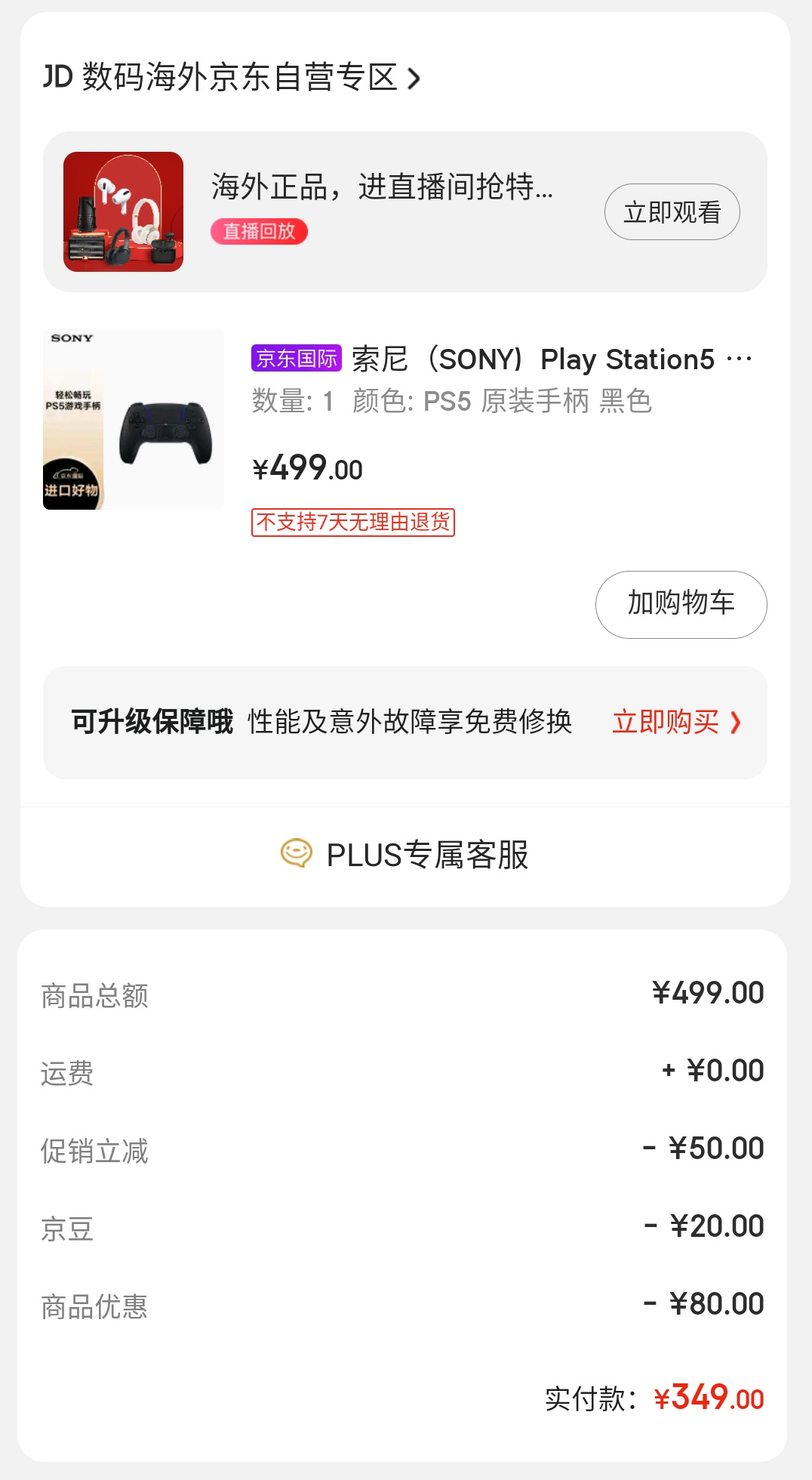
Task: Click the live stream replay thumbnail image
Action: click(x=123, y=211)
